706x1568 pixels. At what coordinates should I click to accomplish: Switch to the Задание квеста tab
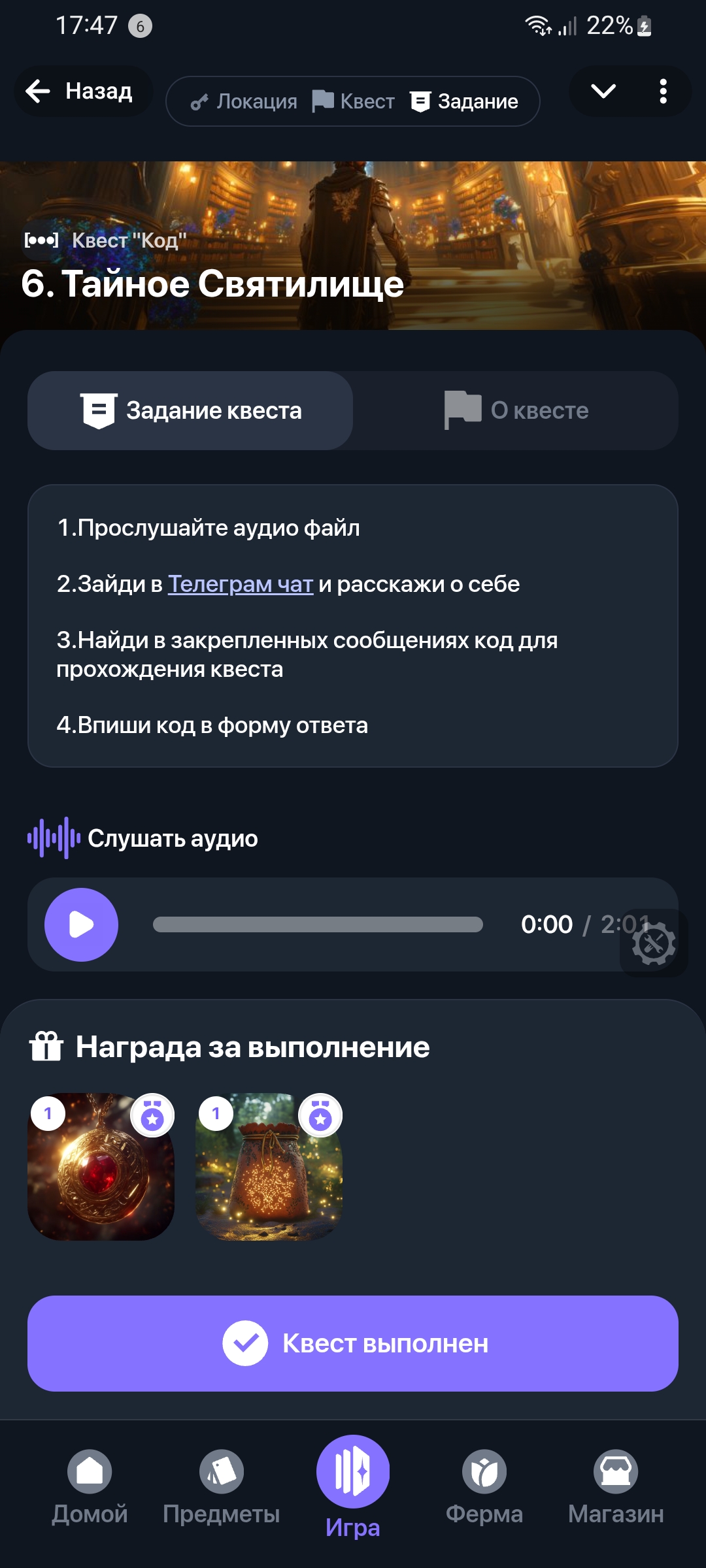[x=190, y=410]
